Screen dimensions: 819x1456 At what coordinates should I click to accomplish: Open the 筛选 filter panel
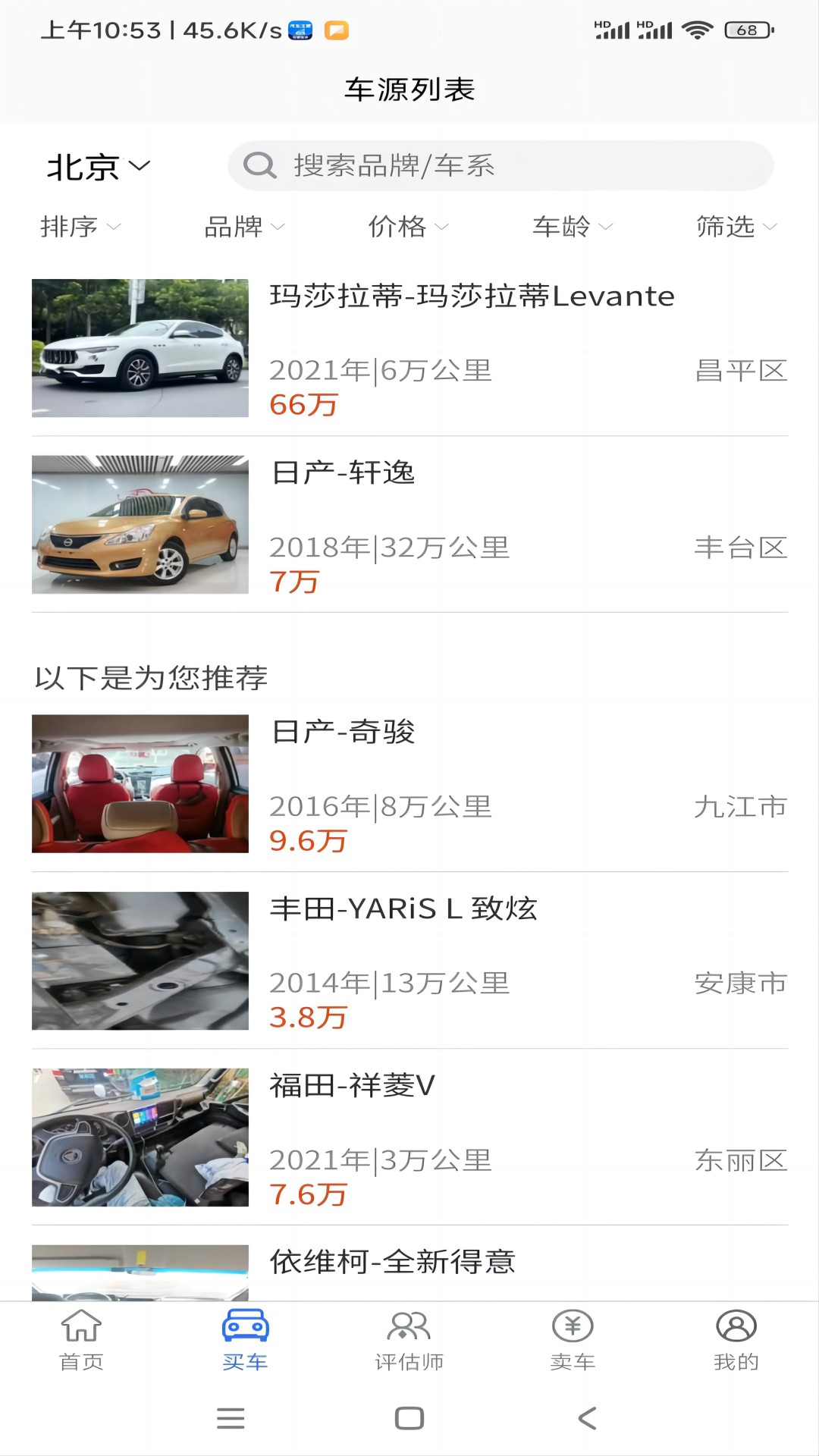735,226
